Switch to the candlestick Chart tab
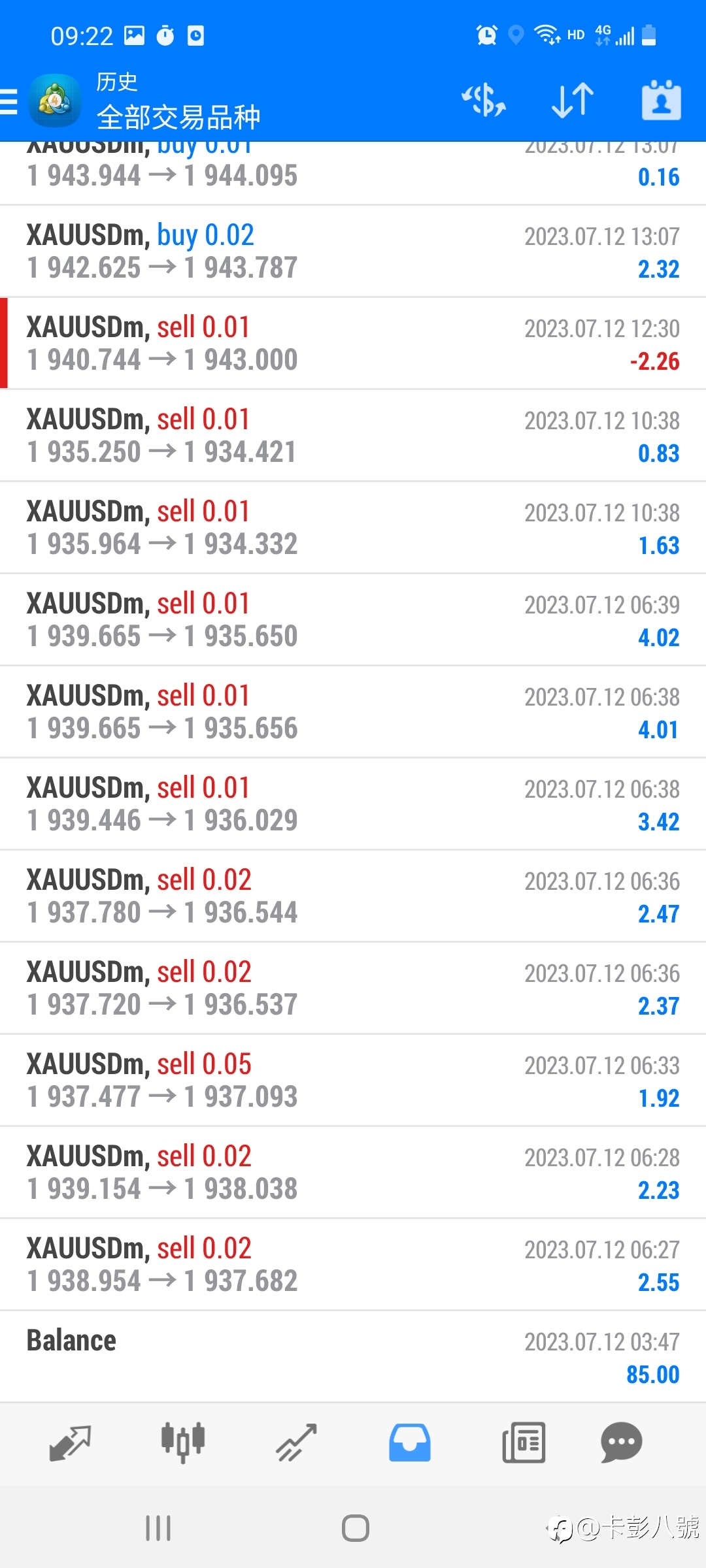The image size is (706, 1568). coord(183,1443)
